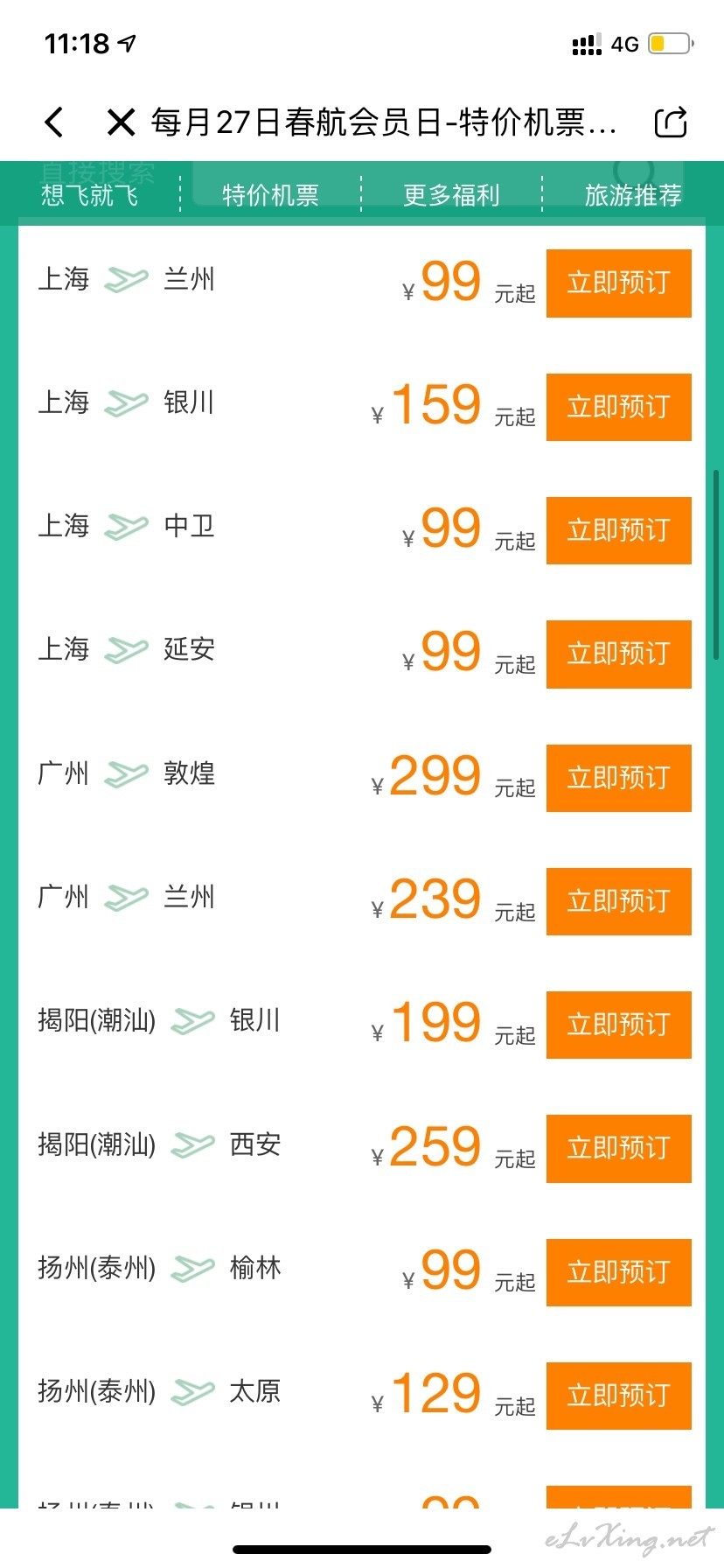Open the 更多福利 tab
This screenshot has height=1568, width=724.
click(x=452, y=194)
